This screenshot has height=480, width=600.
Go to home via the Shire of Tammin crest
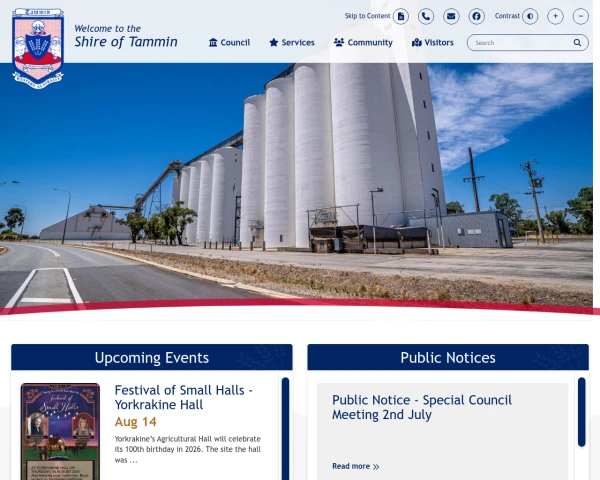pyautogui.click(x=37, y=46)
